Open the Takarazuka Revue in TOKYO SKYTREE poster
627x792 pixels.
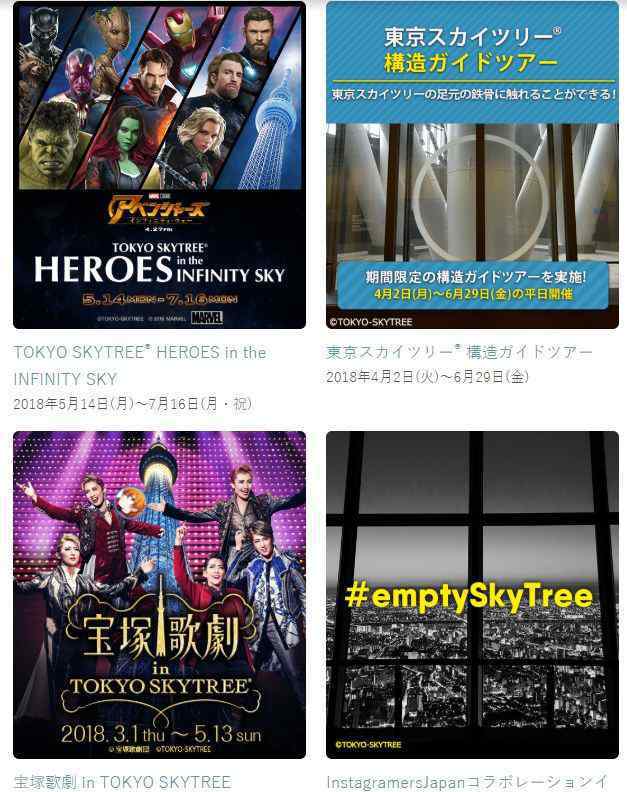[159, 594]
